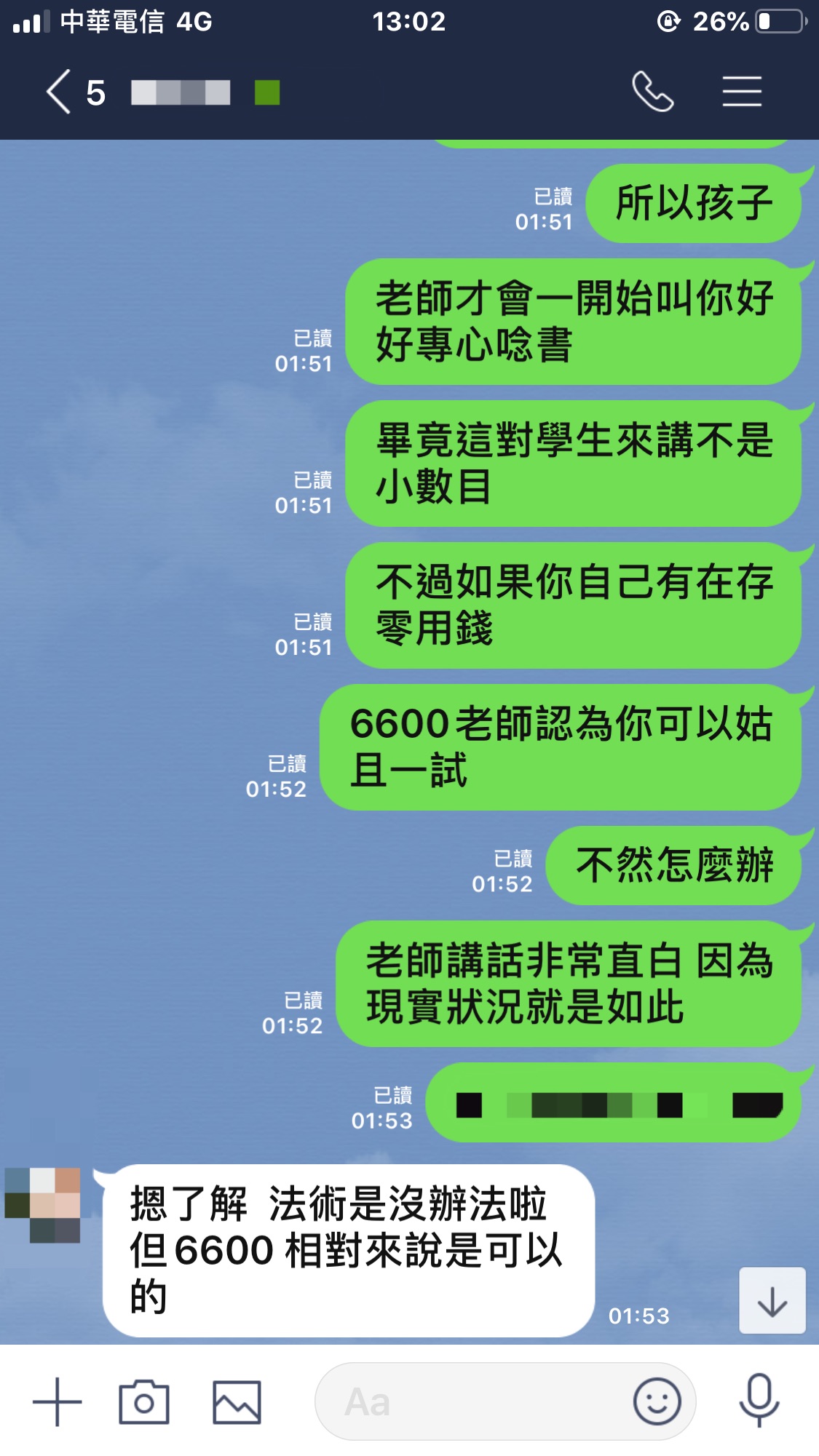Open the plus attachment menu
Viewport: 819px width, 1456px height.
click(x=58, y=1401)
